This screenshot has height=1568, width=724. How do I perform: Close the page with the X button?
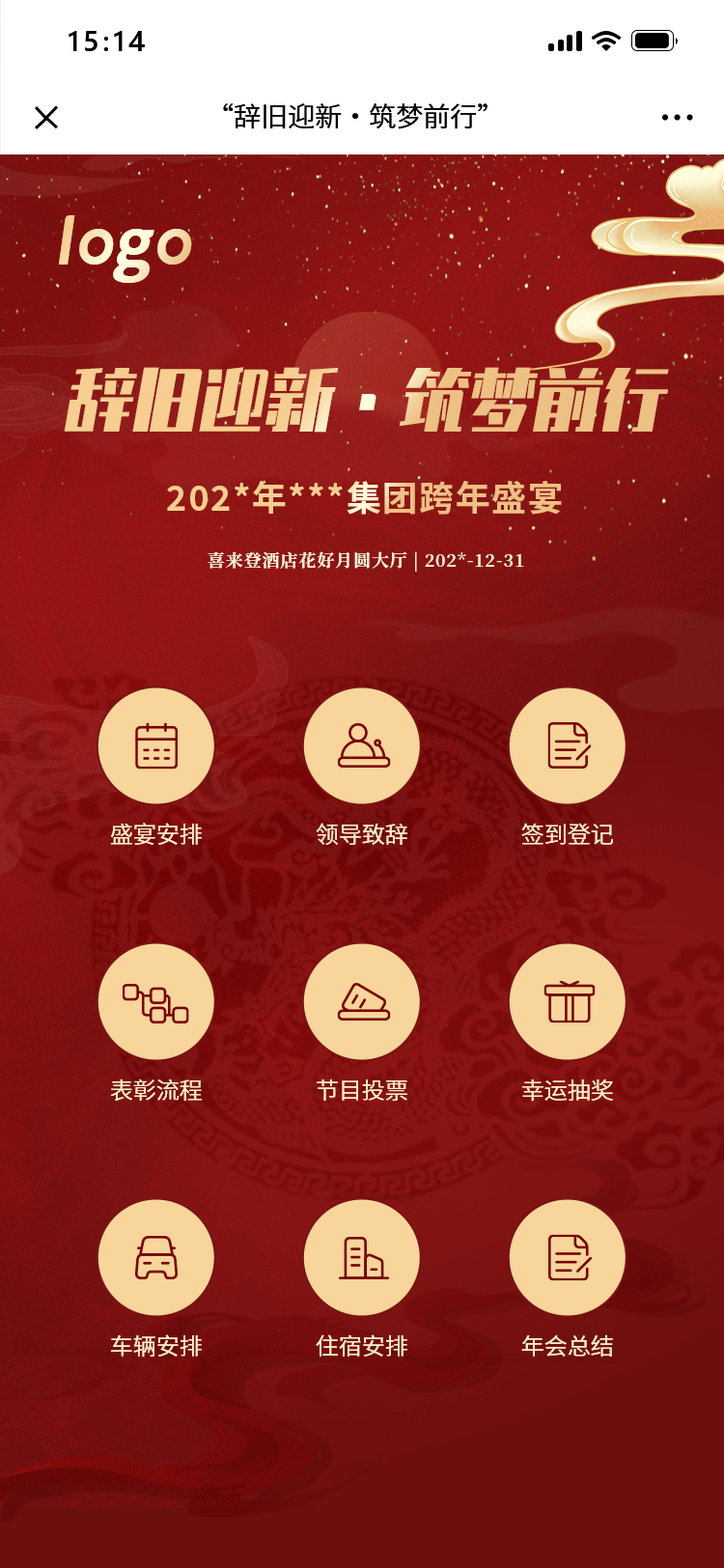click(x=46, y=118)
